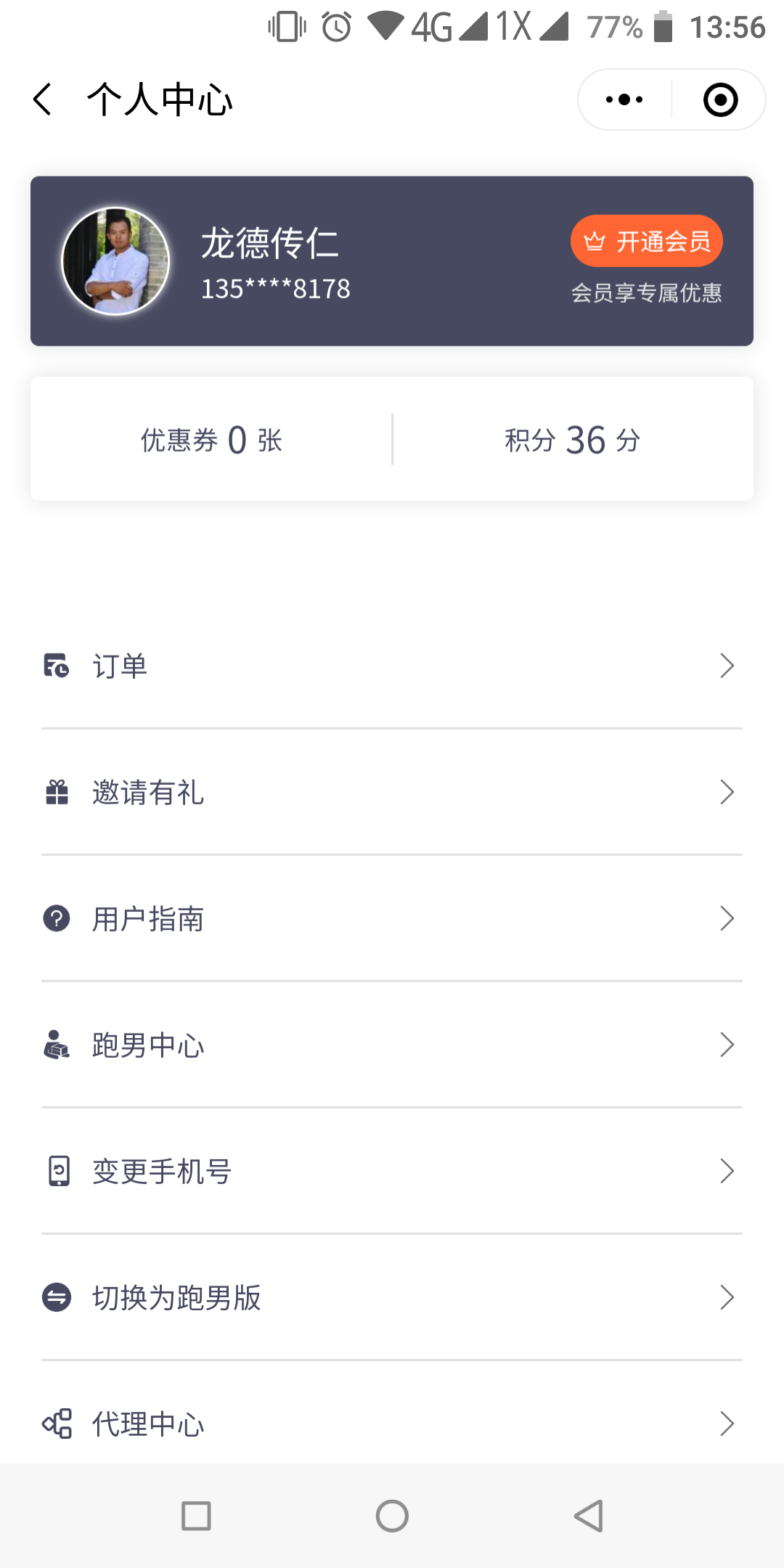
Task: Open 跑男中心
Action: [392, 1045]
